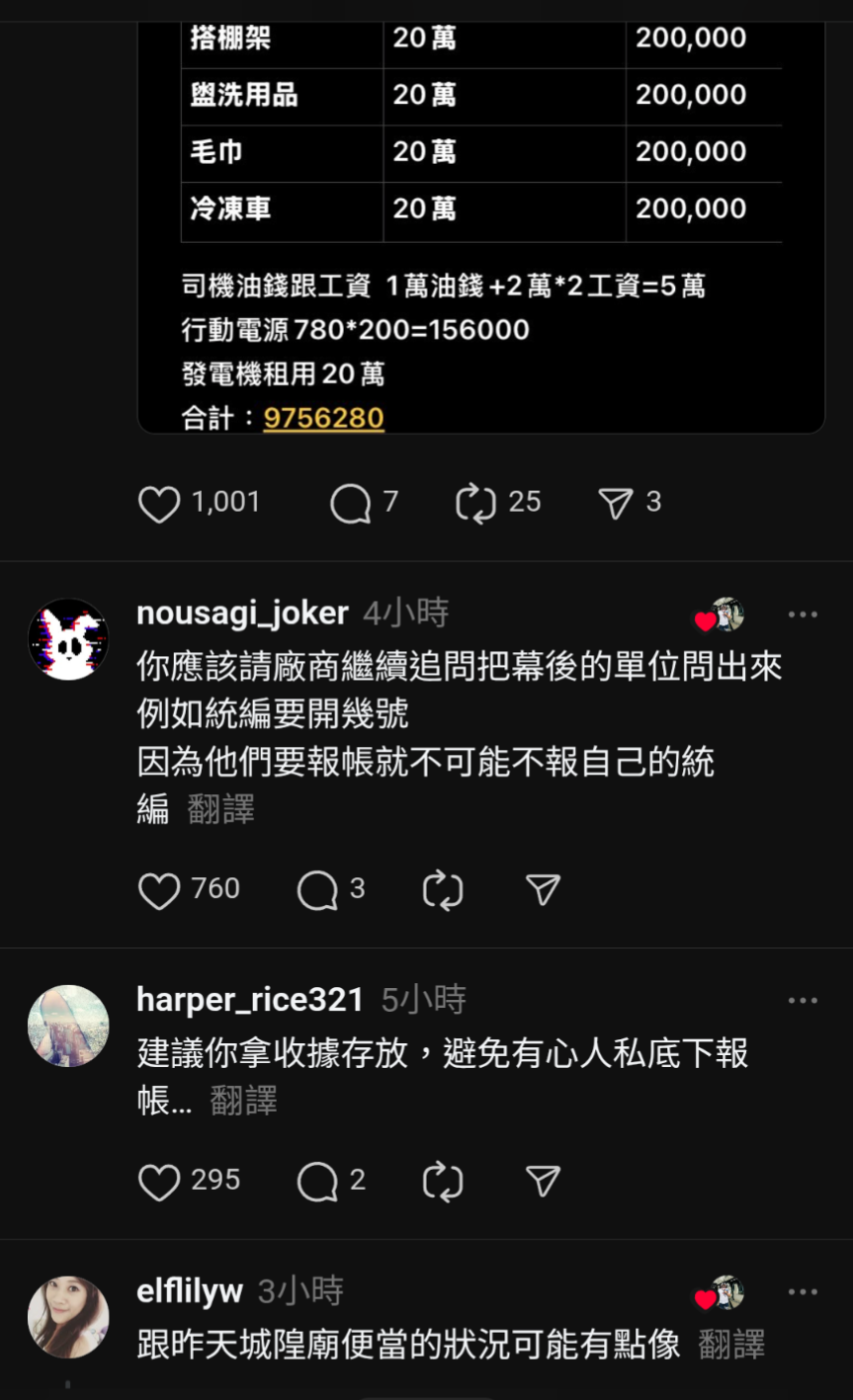Repost the main post with 25 reposts
Viewport: 853px width, 1400px height.
click(475, 504)
